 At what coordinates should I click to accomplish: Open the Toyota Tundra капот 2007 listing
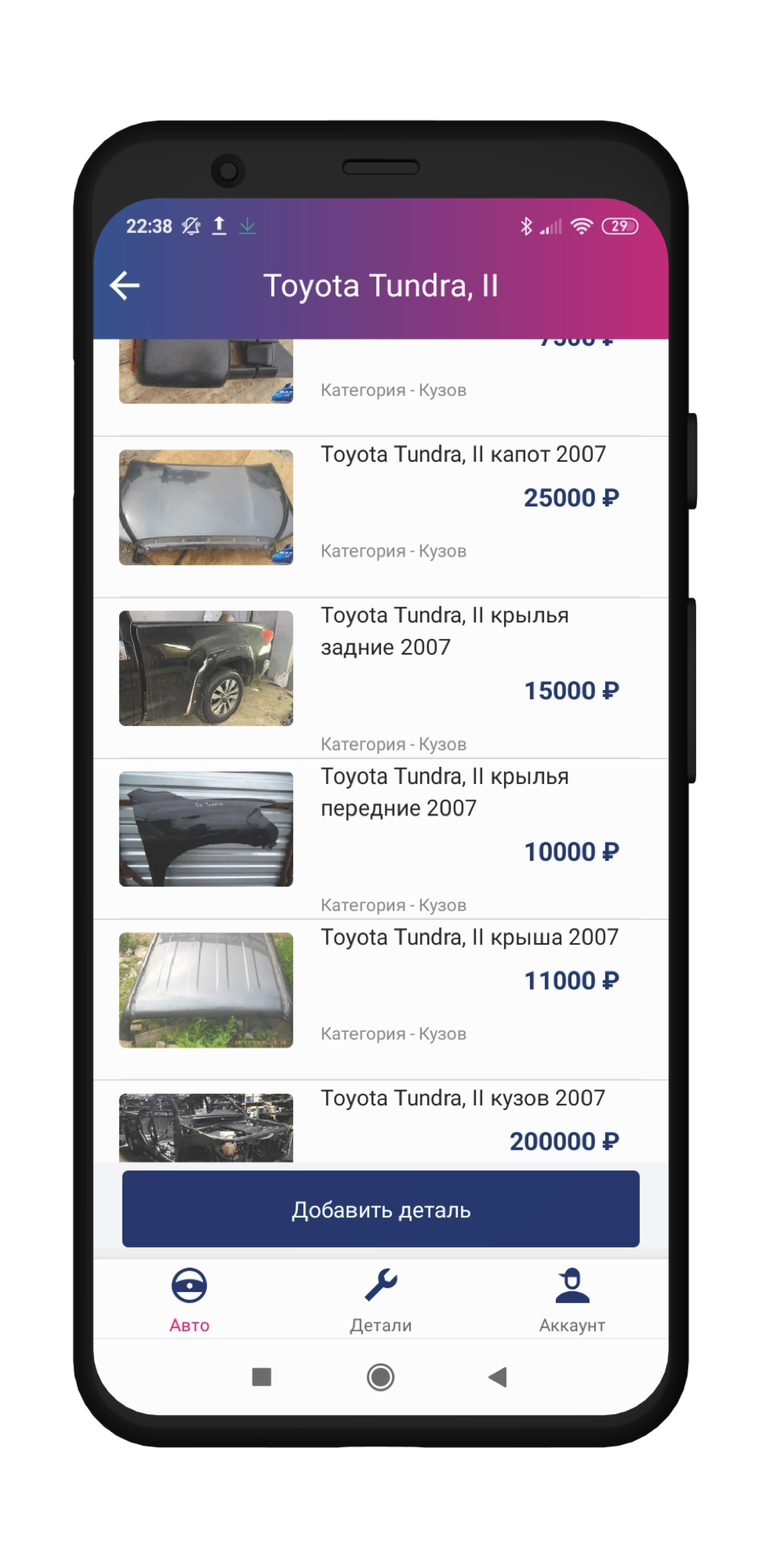point(463,455)
